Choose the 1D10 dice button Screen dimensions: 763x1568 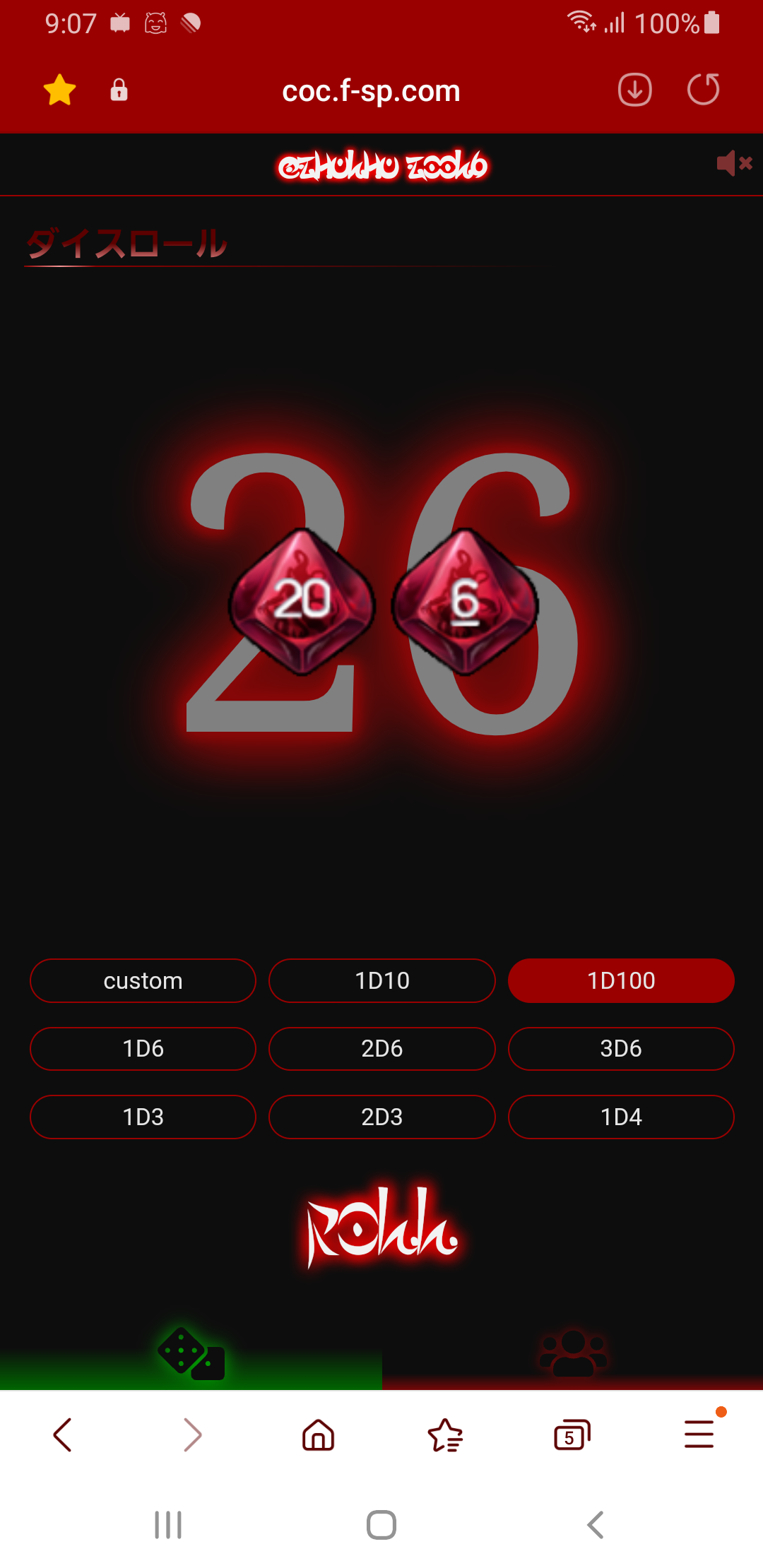tap(381, 980)
